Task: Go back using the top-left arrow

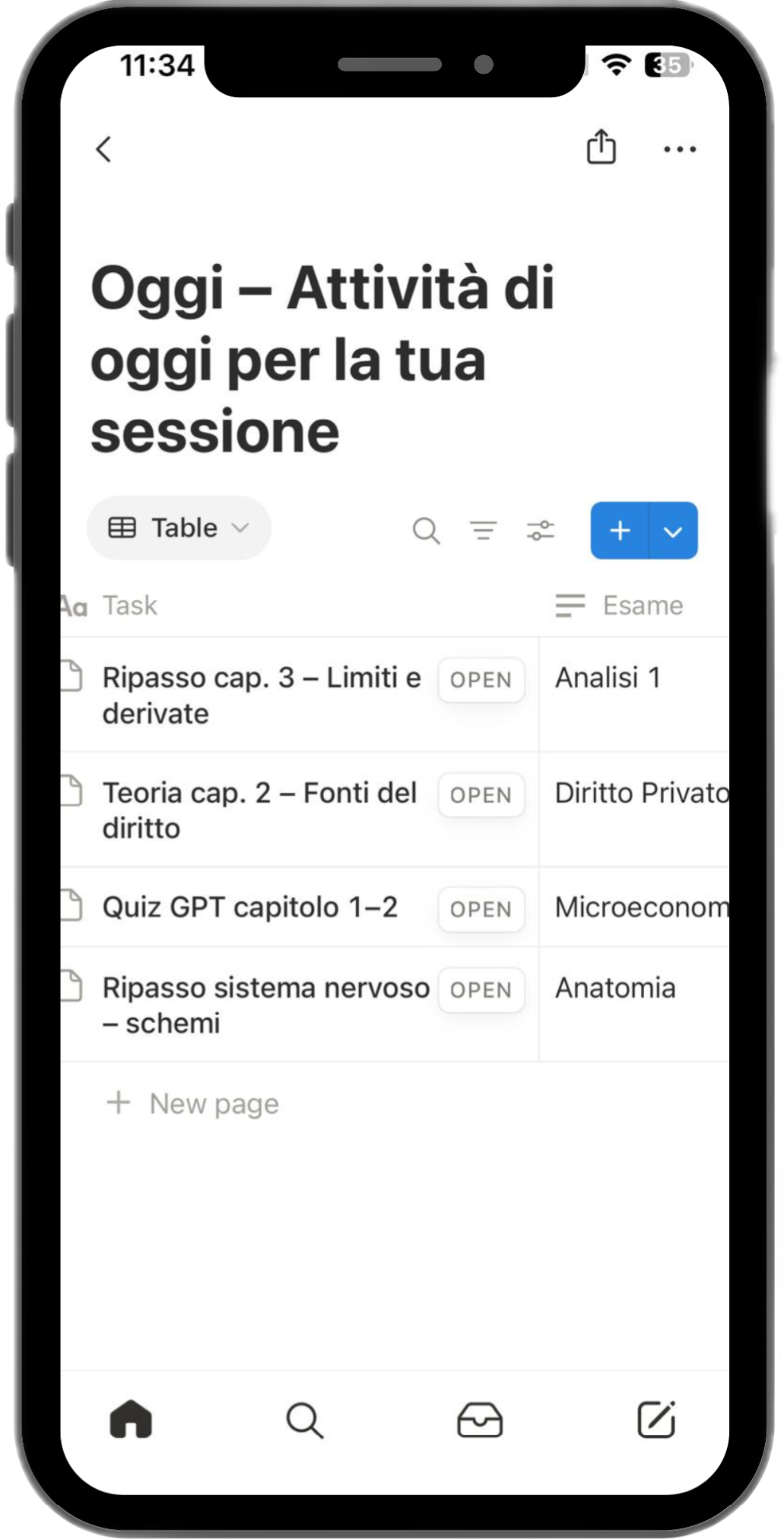Action: pos(103,149)
